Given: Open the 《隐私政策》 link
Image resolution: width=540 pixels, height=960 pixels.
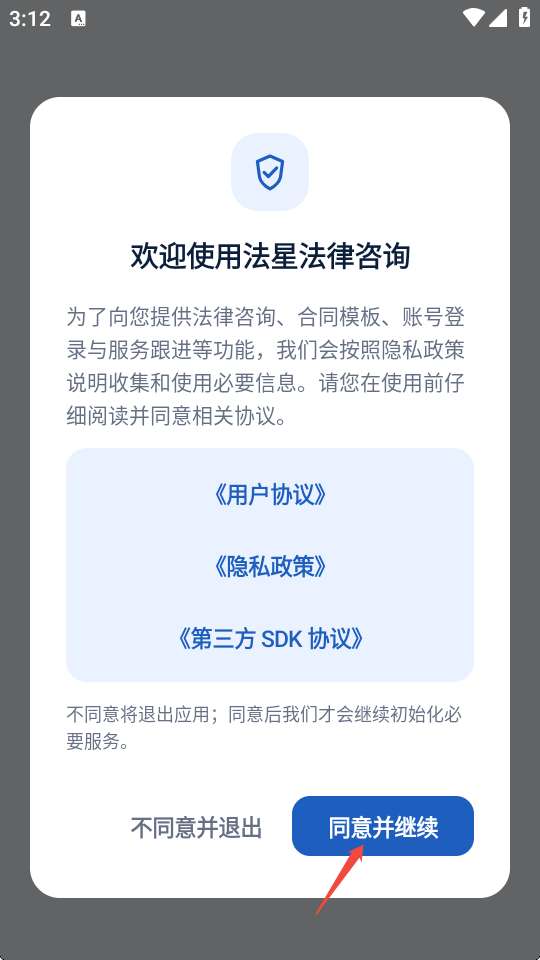Looking at the screenshot, I should 270,566.
